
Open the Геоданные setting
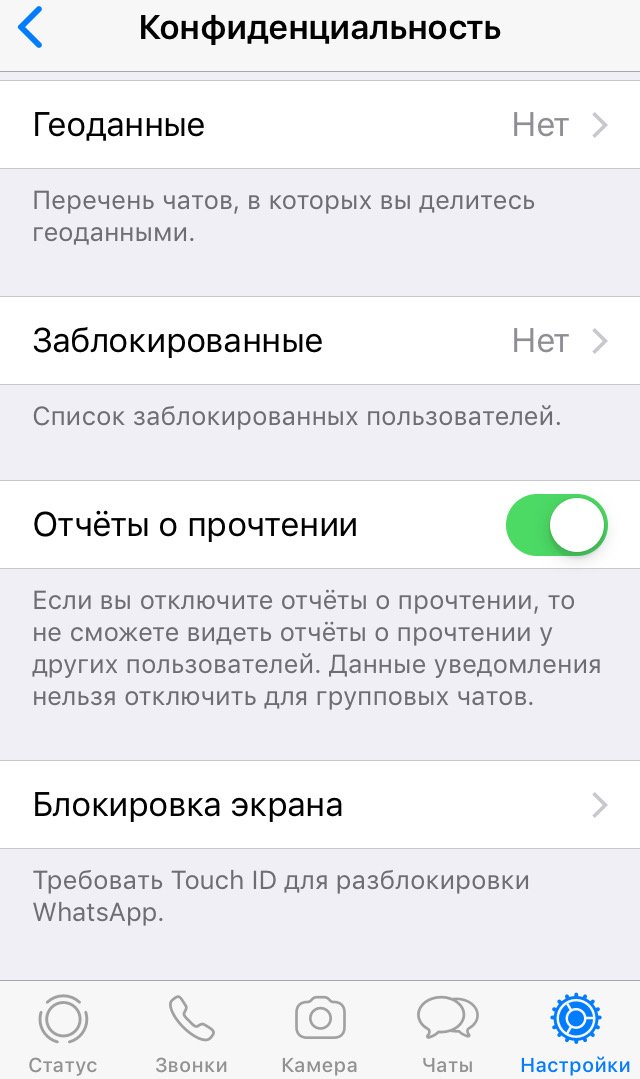(x=320, y=125)
